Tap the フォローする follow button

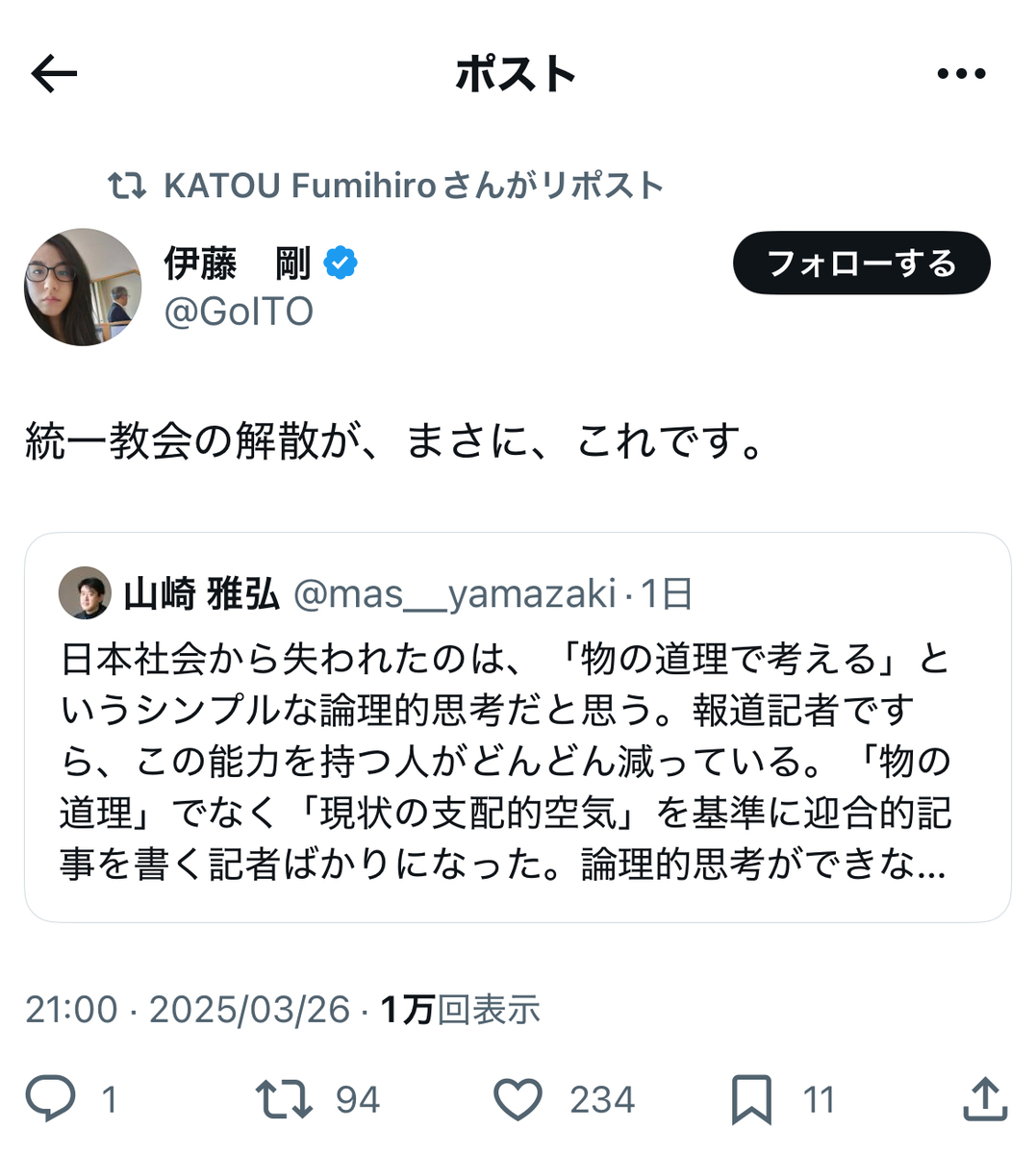[x=861, y=263]
